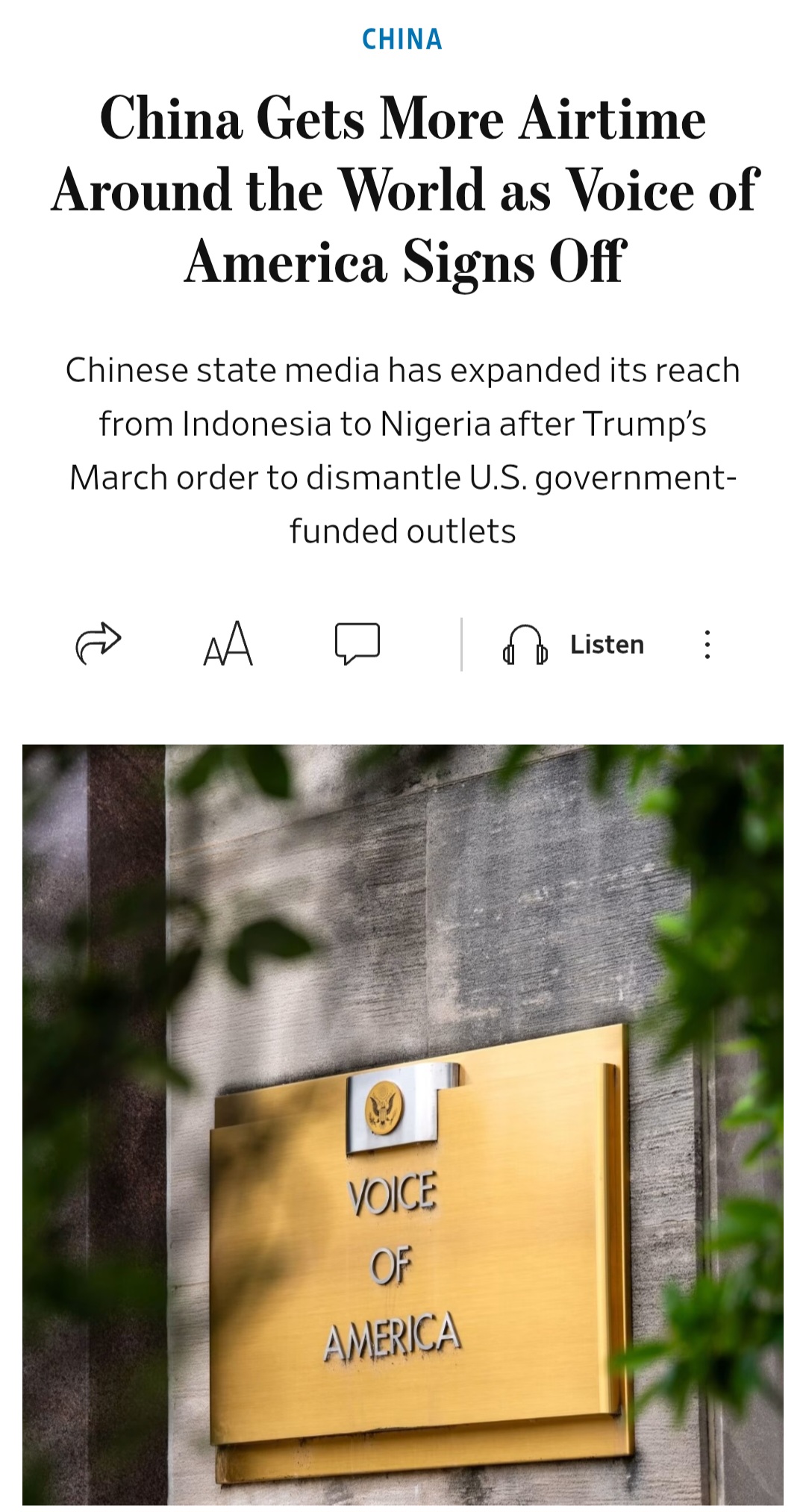Viewport: 806px width, 1512px height.
Task: Share this article
Action: 99,643
